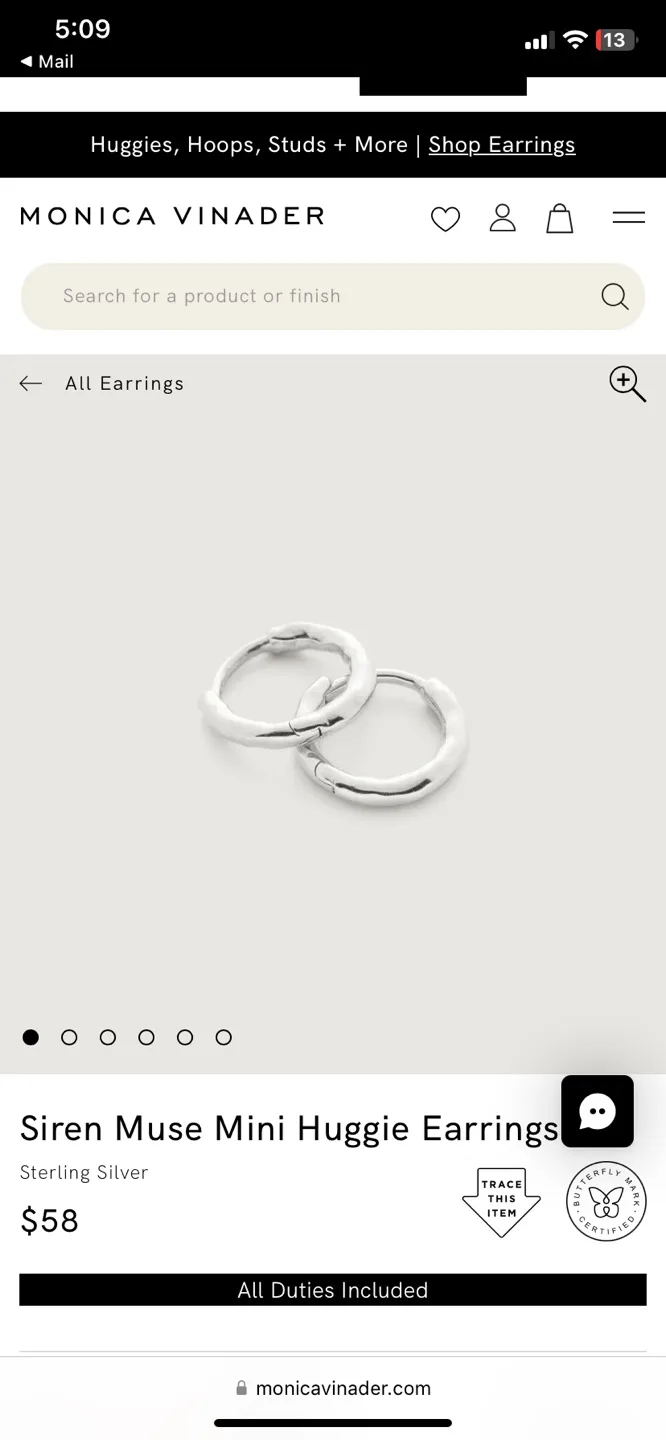Open the shopping bag
The image size is (666, 1440).
pos(559,217)
